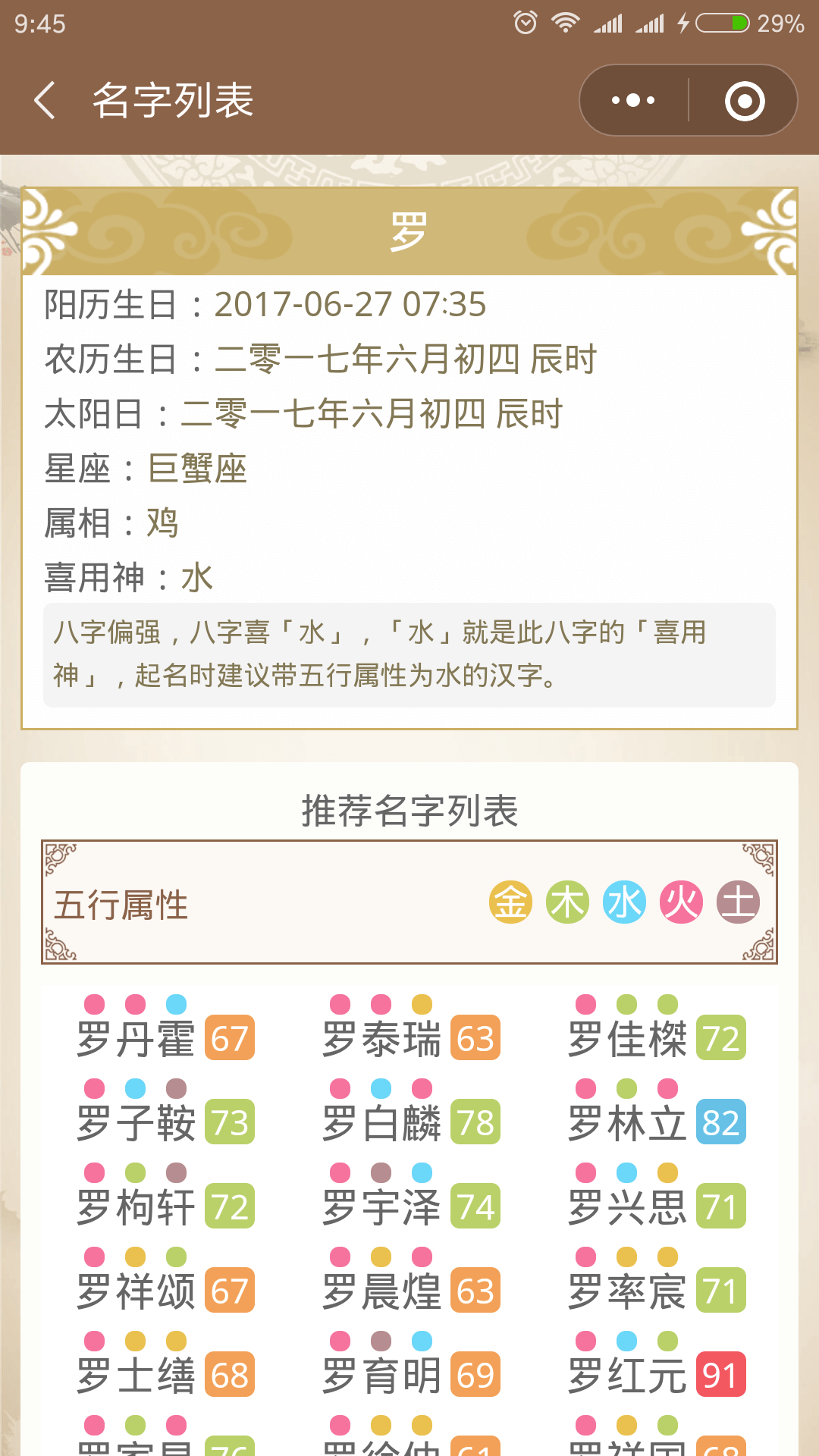Open the name 罗泰瑞 scored 63
The image size is (819, 1456).
tap(410, 1028)
